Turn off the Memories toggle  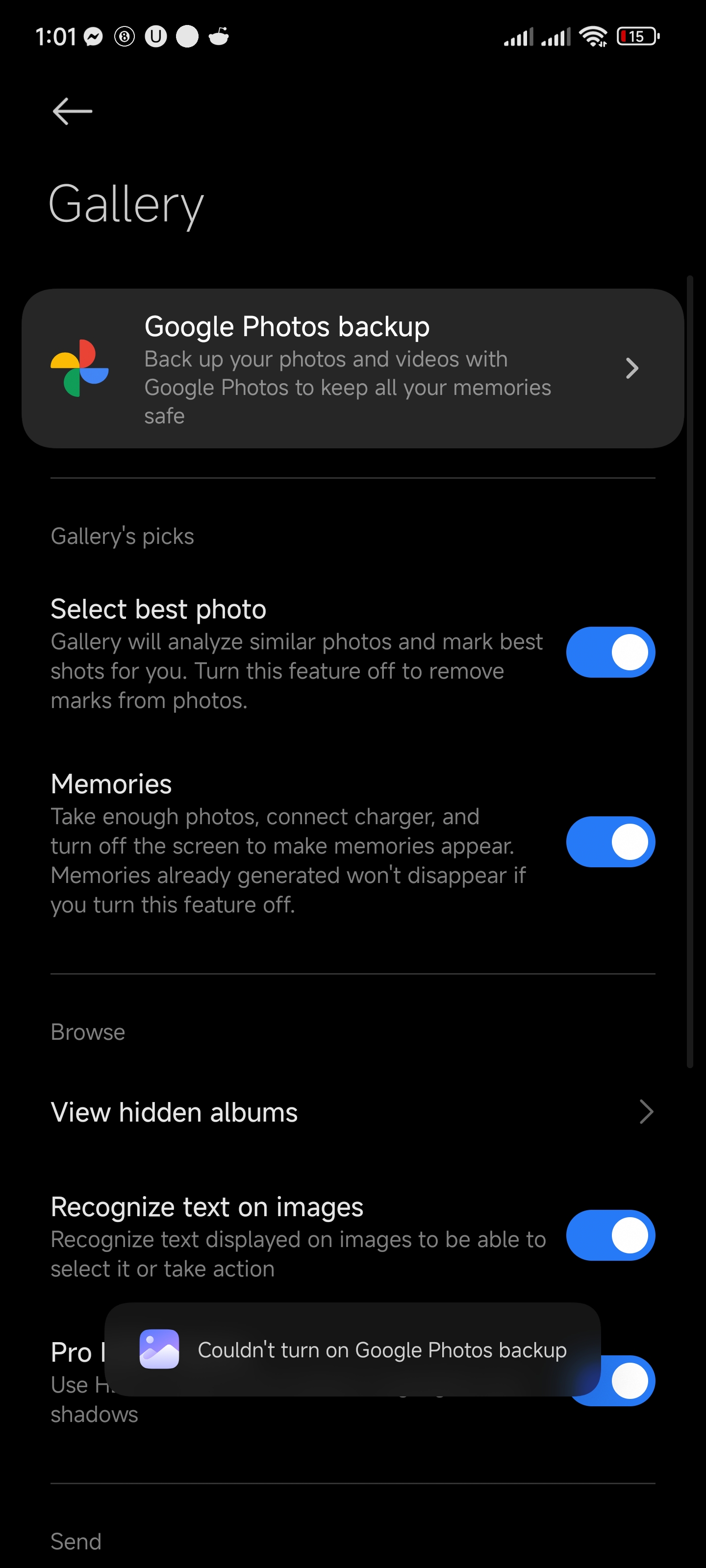[610, 842]
